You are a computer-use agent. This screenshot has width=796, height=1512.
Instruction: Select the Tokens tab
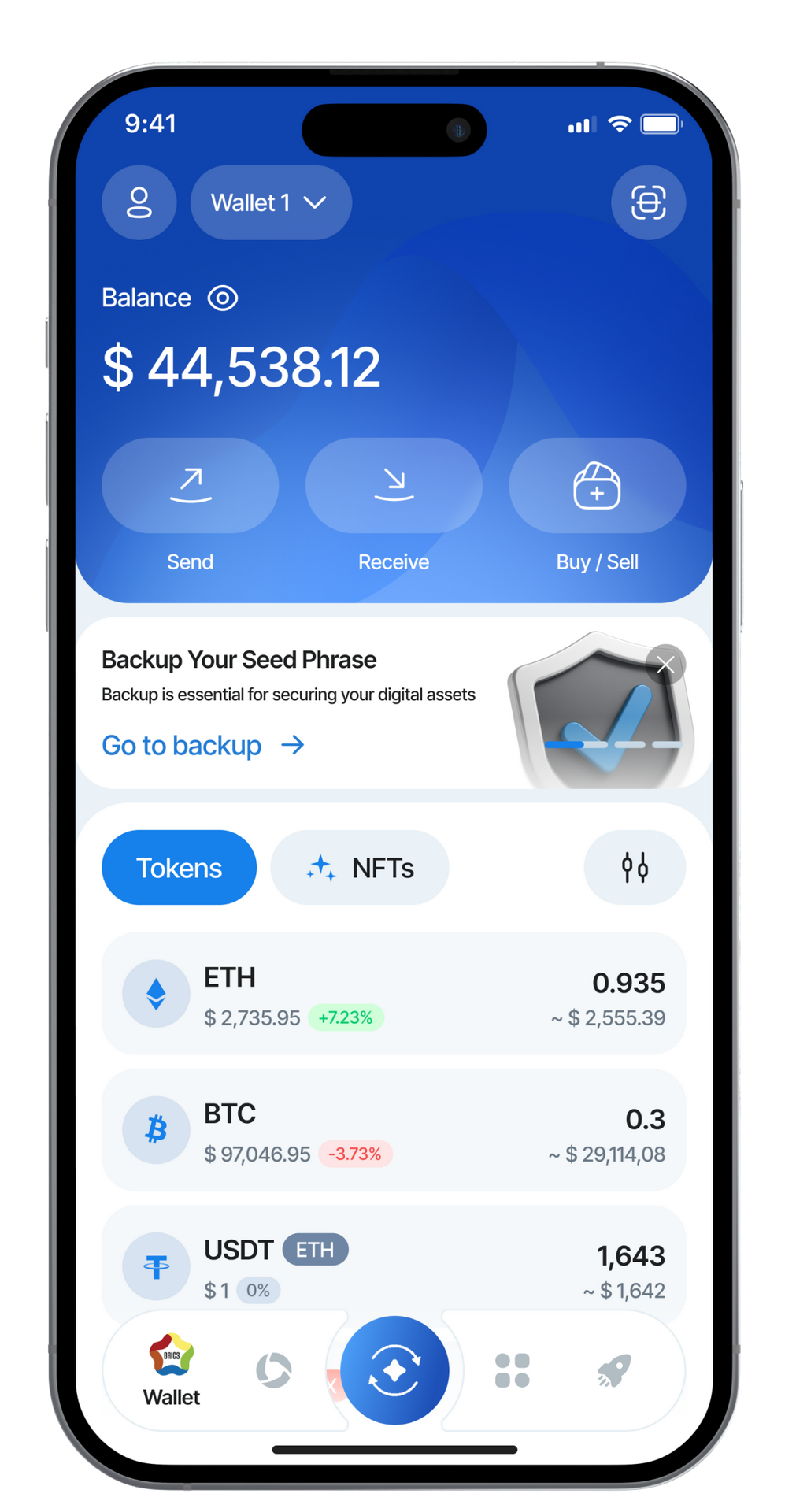coord(180,868)
